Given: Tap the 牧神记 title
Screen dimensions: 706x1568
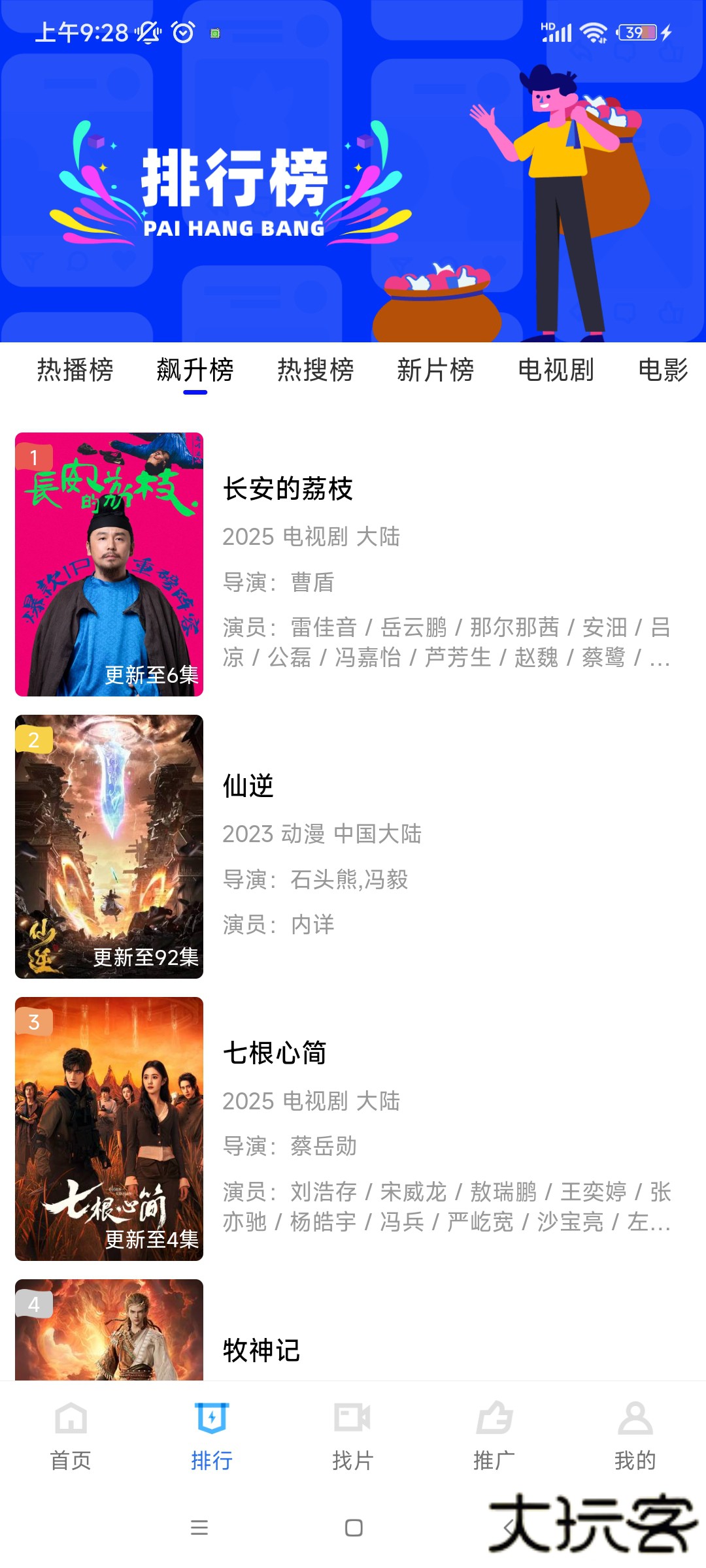Looking at the screenshot, I should tap(261, 1352).
